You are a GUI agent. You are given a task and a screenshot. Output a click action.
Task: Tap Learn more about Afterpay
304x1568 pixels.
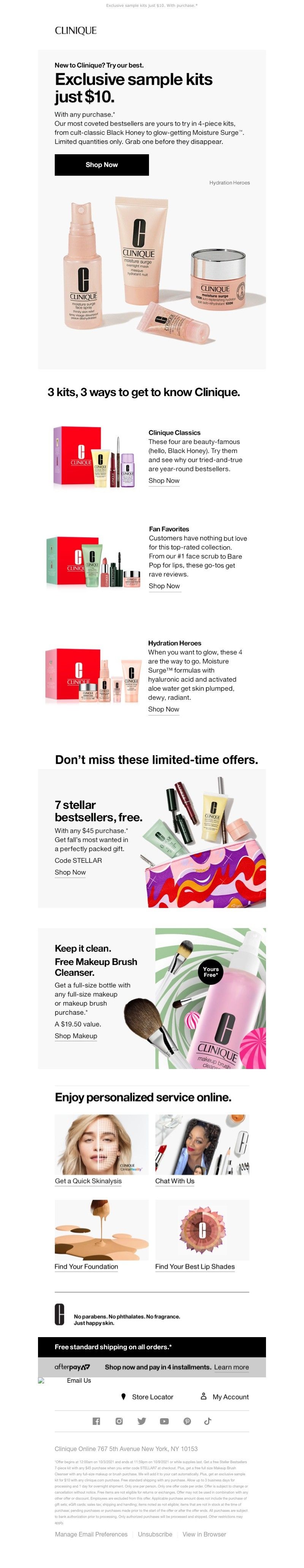coord(231,1366)
